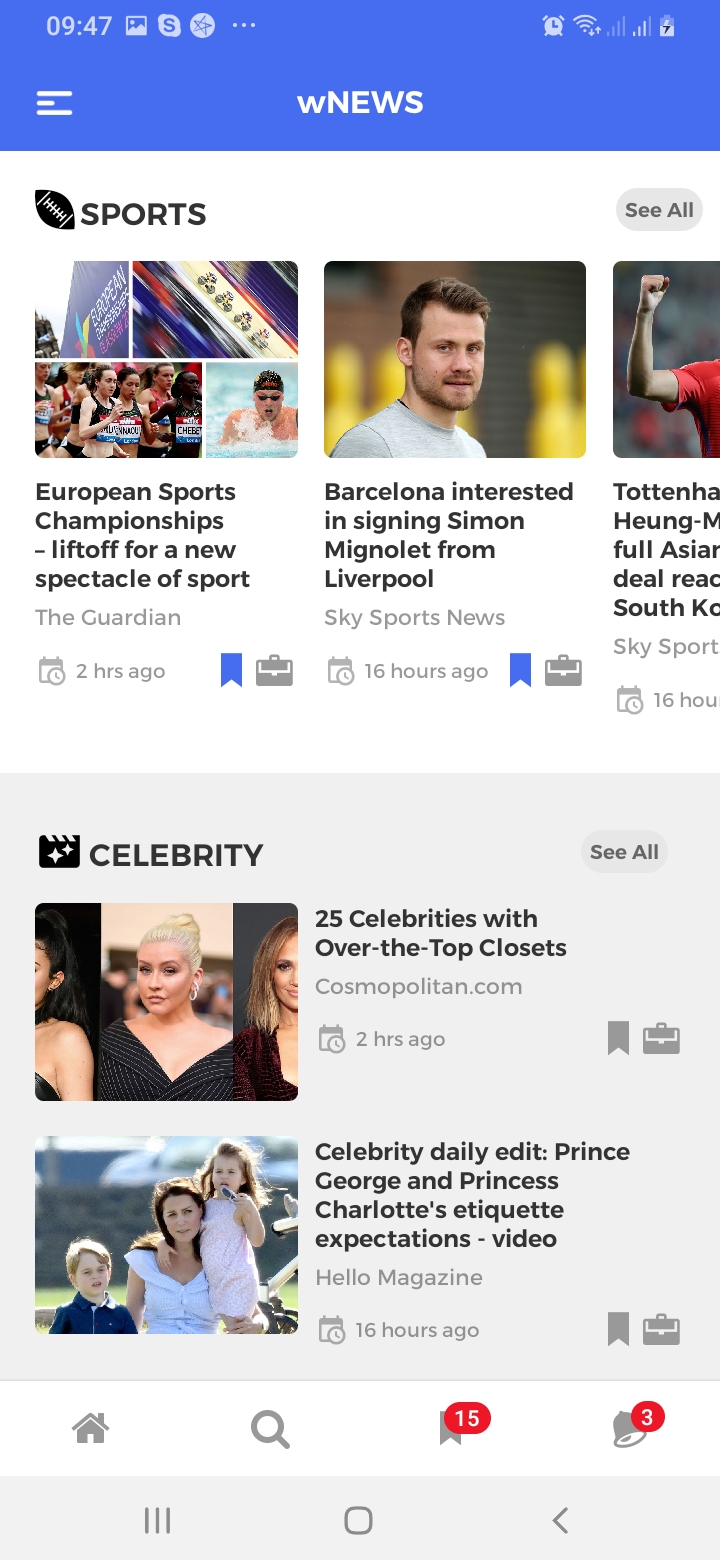Open bookmarks tab with 15 badge
Image resolution: width=720 pixels, height=1560 pixels.
pos(452,1429)
